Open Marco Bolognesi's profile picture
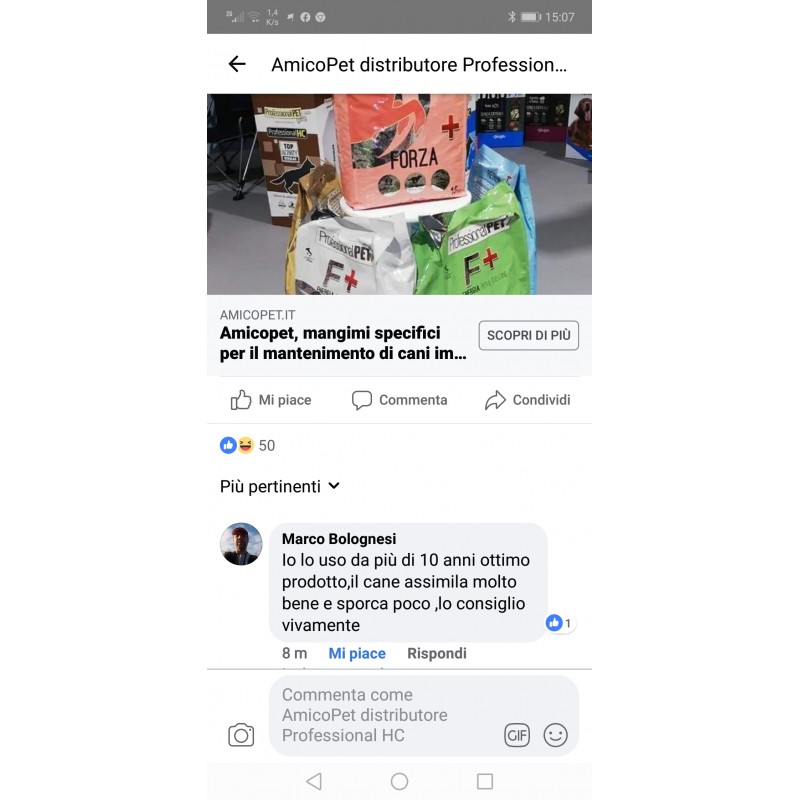This screenshot has height=800, width=800. tap(241, 544)
